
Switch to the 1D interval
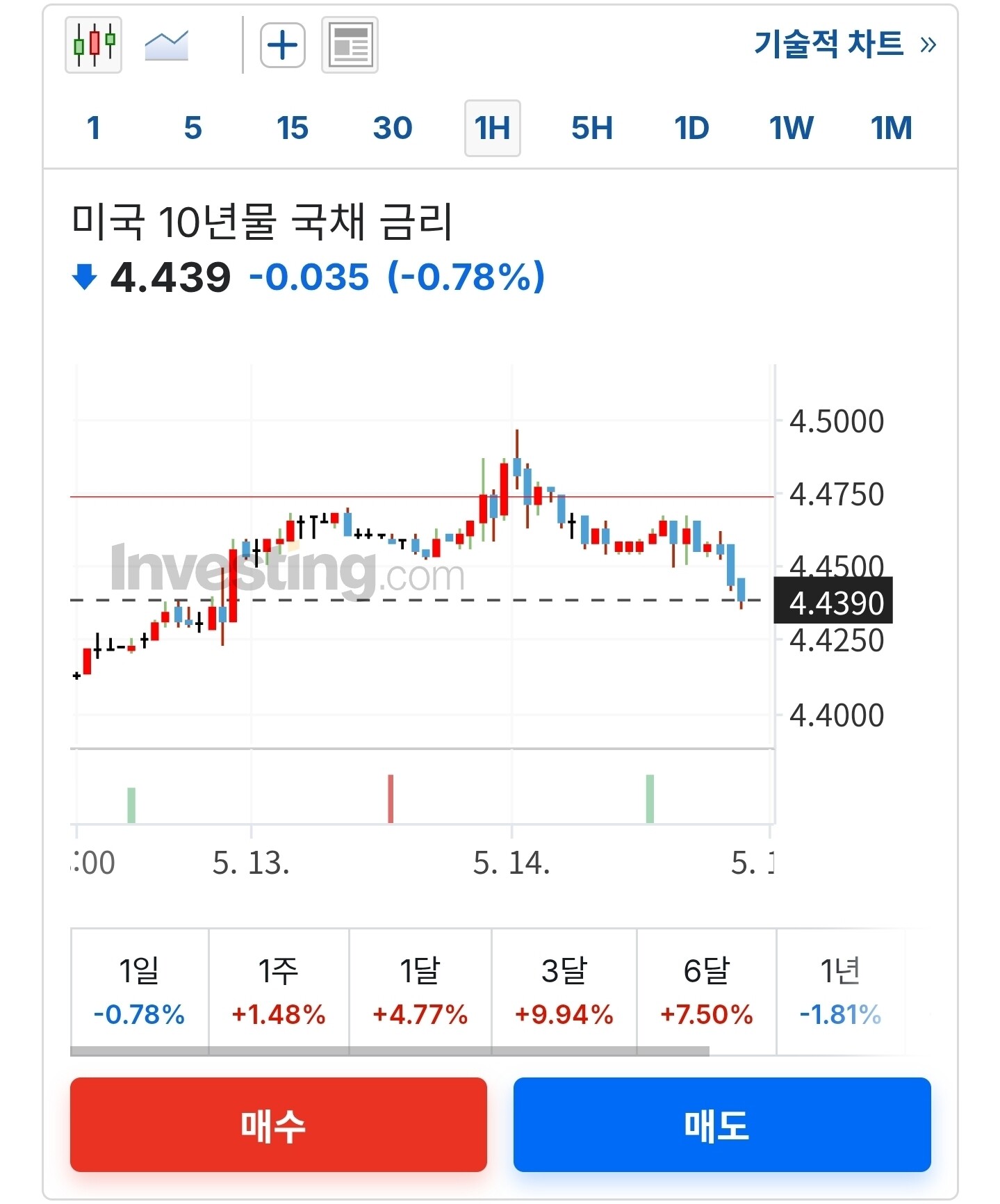(691, 128)
